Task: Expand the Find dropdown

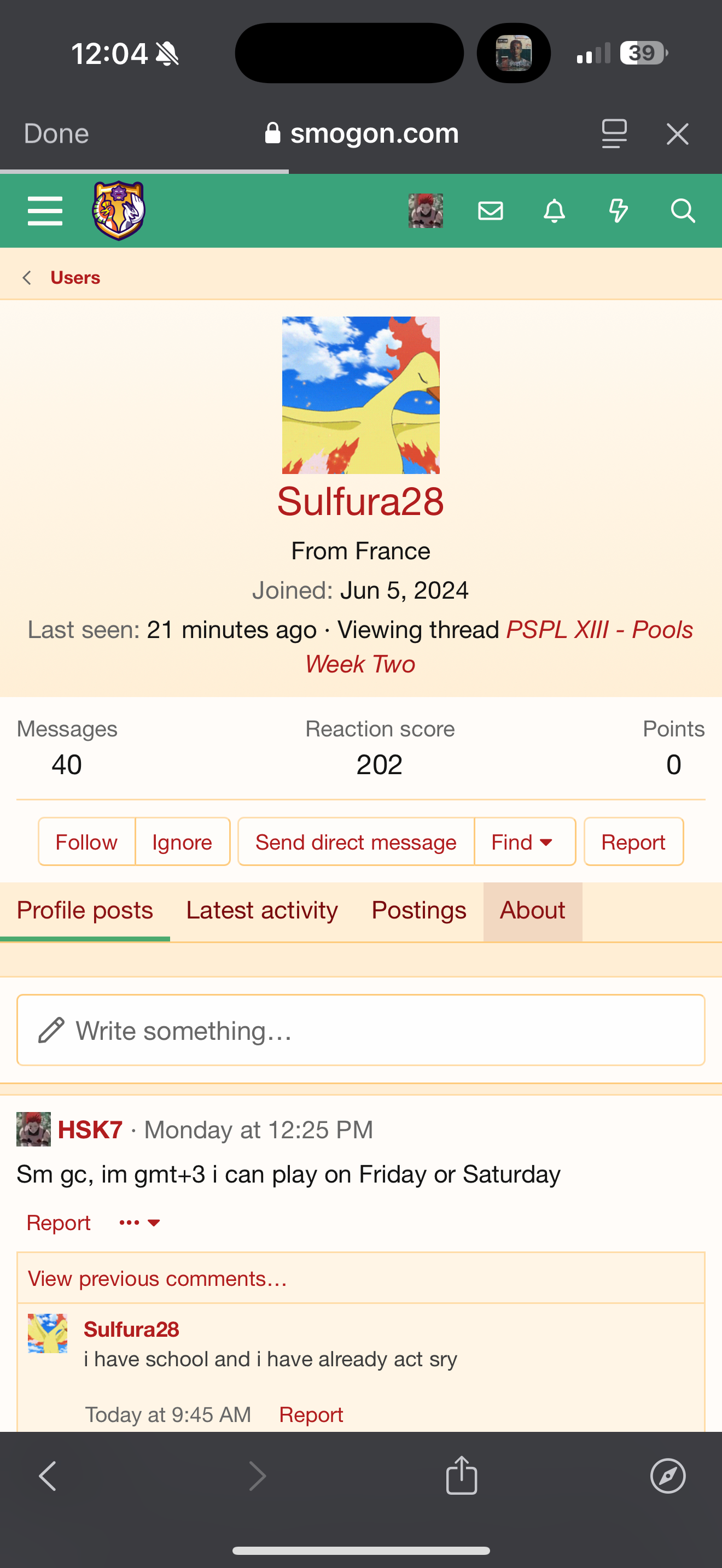Action: [524, 842]
